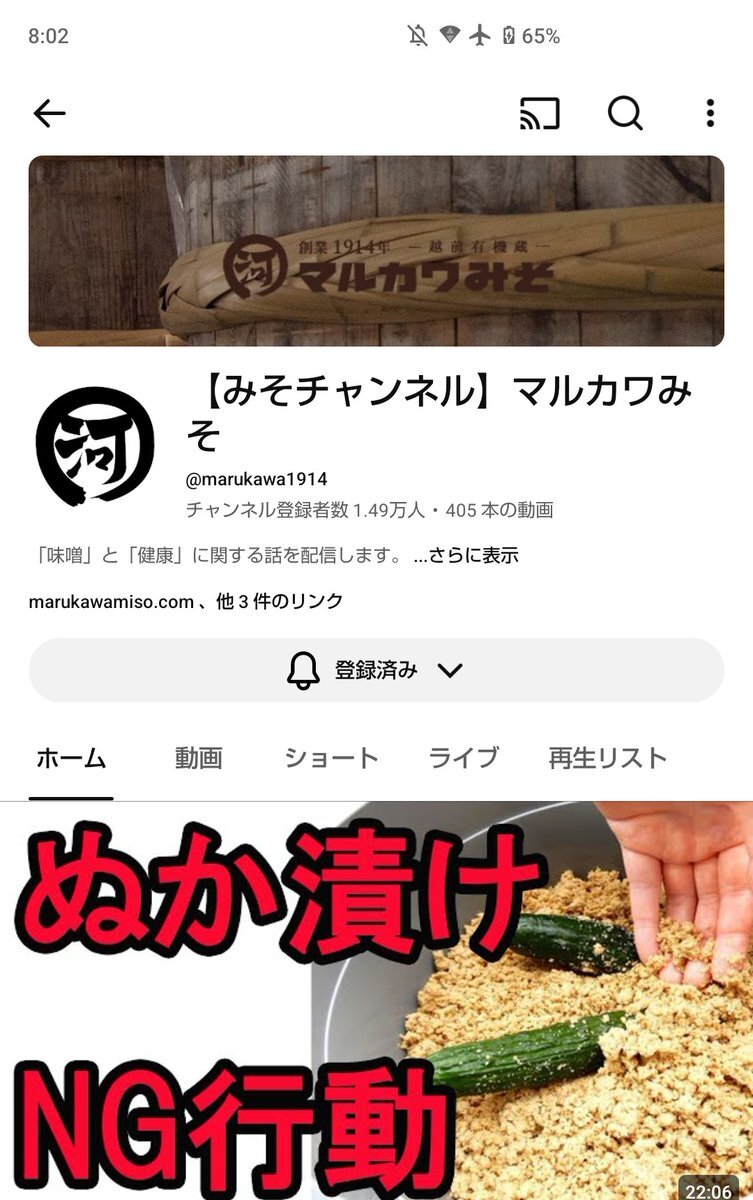Switch to the 再生リスト tab

[608, 758]
